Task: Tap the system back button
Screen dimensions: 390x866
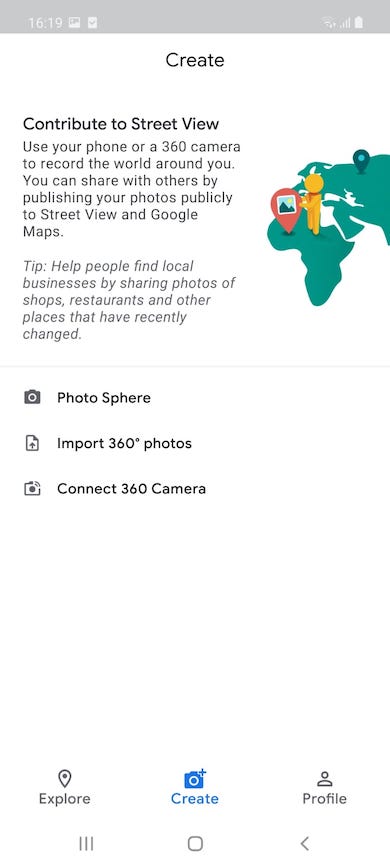Action: tap(304, 843)
